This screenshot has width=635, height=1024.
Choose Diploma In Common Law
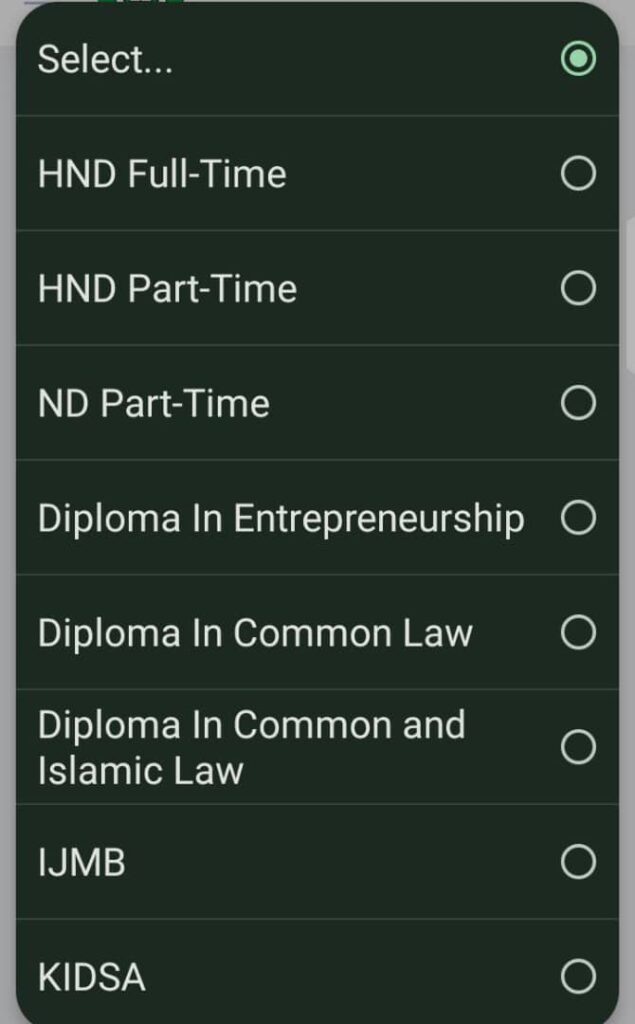click(317, 632)
